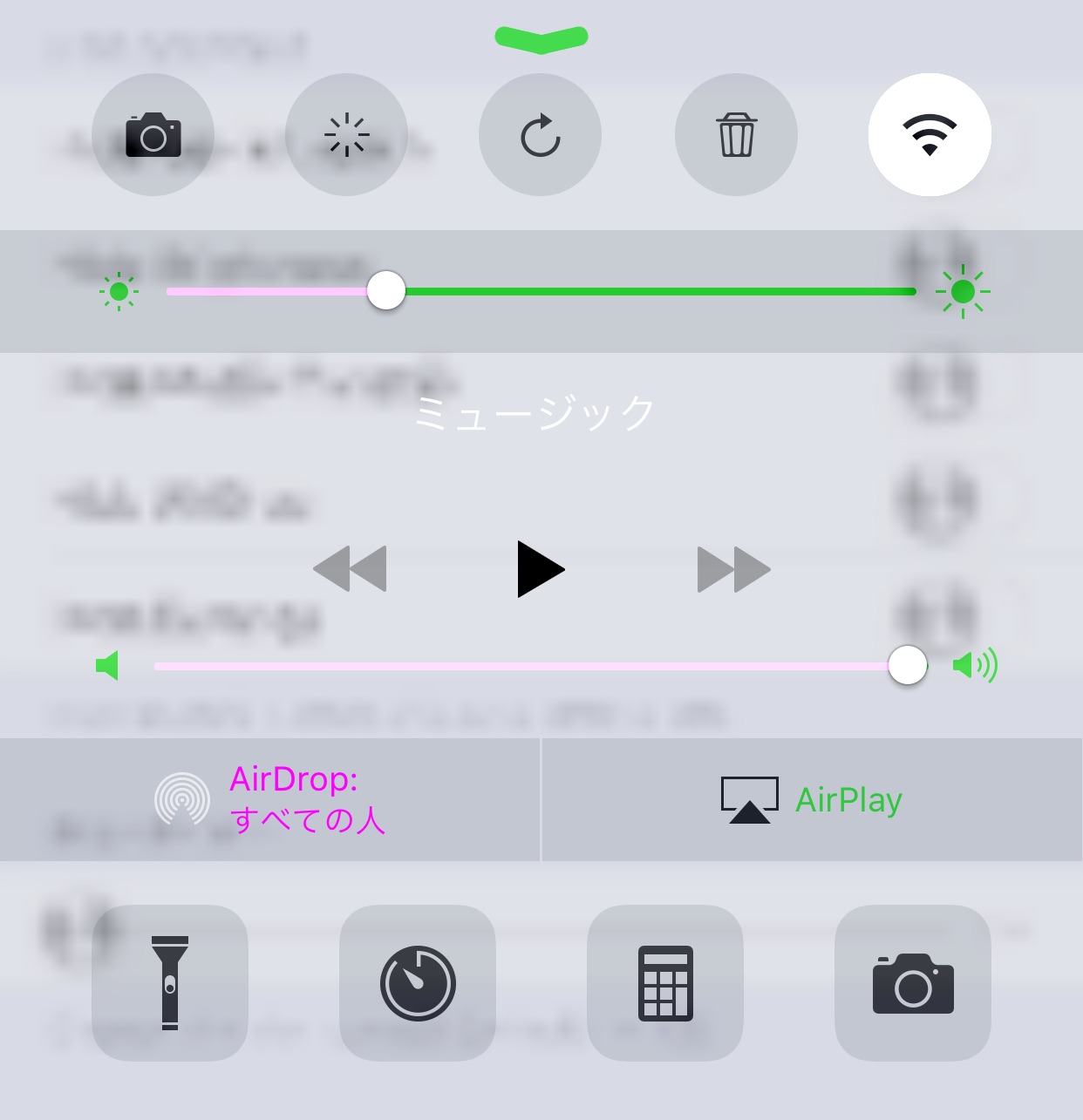Tap the camera toggle in top row
Screen dimensions: 1083x1120
(153, 135)
